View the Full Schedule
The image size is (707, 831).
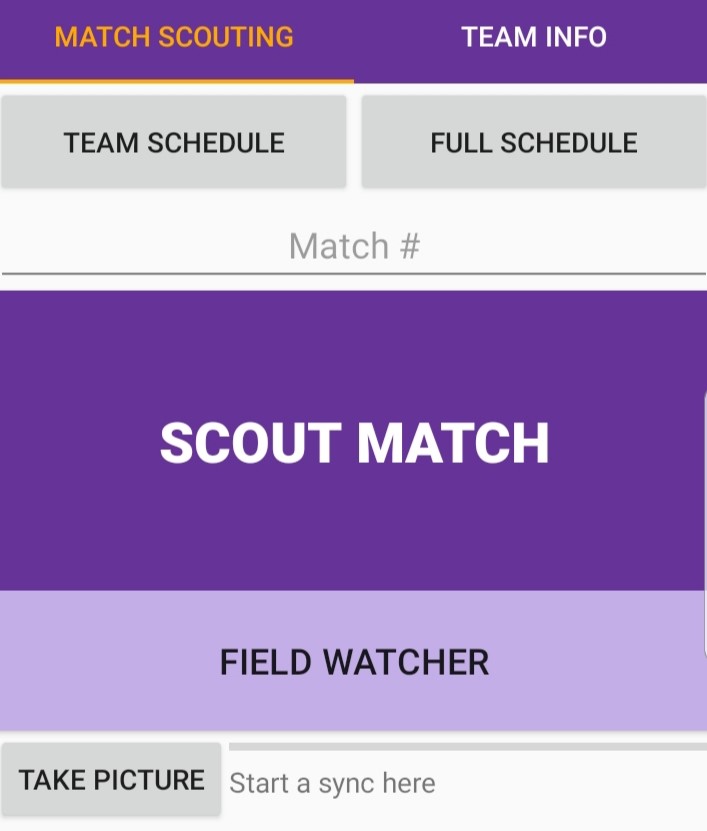click(x=533, y=143)
